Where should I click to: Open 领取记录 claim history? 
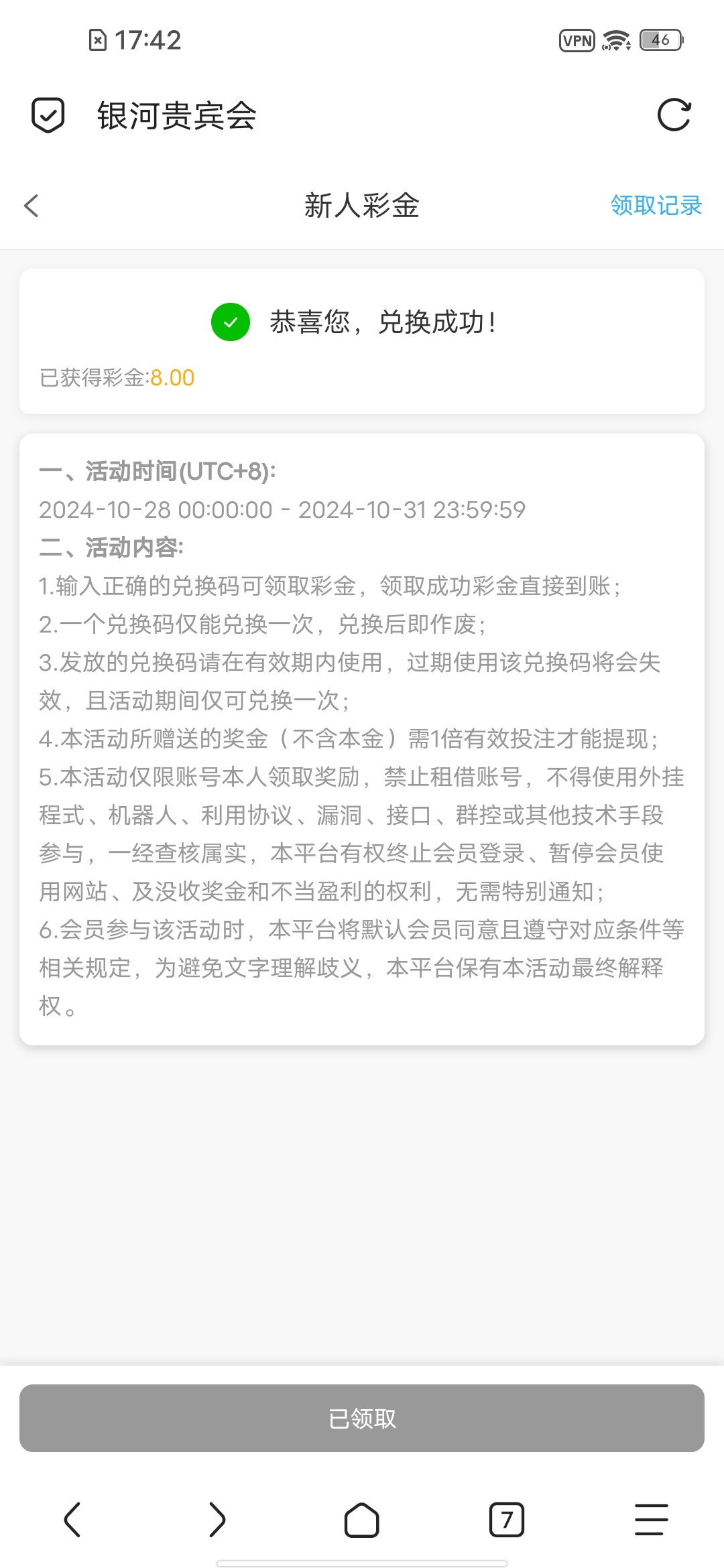[x=656, y=205]
